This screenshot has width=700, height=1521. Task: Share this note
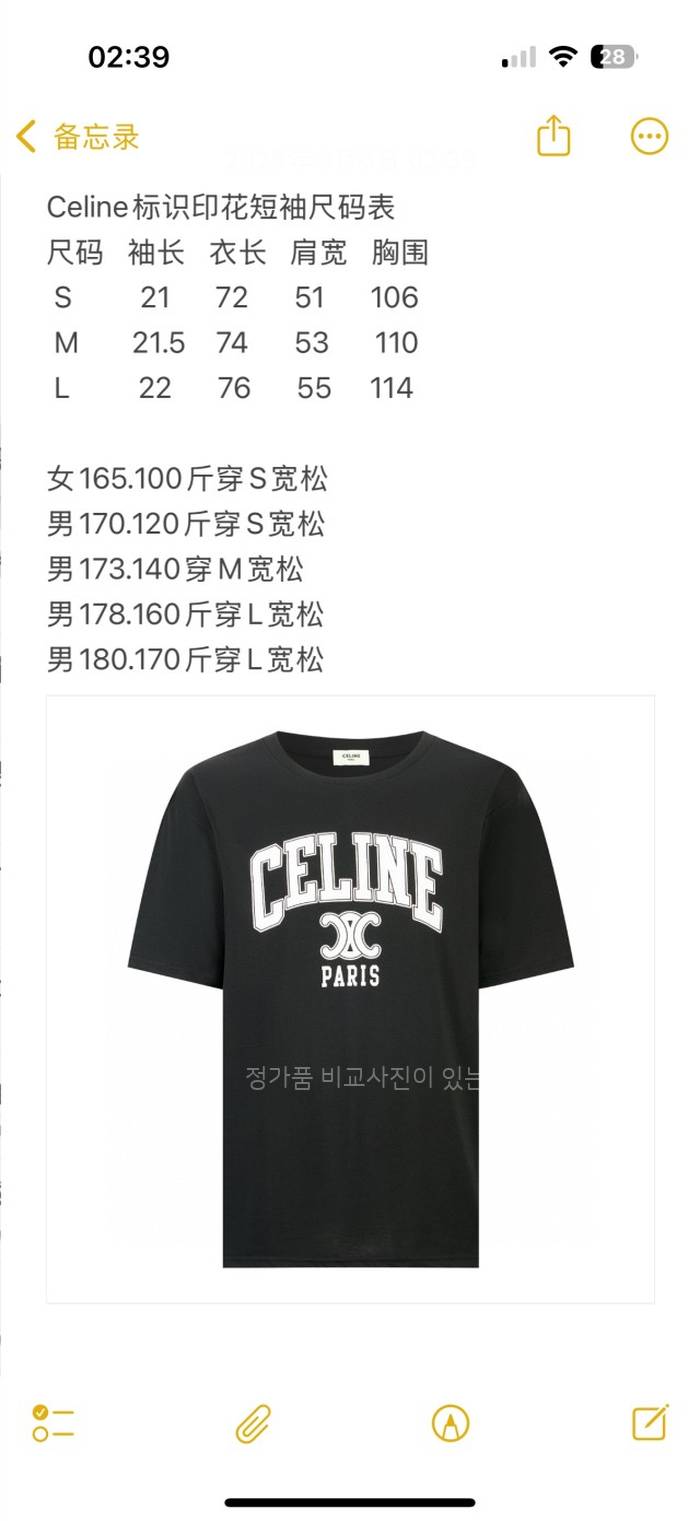pyautogui.click(x=553, y=136)
